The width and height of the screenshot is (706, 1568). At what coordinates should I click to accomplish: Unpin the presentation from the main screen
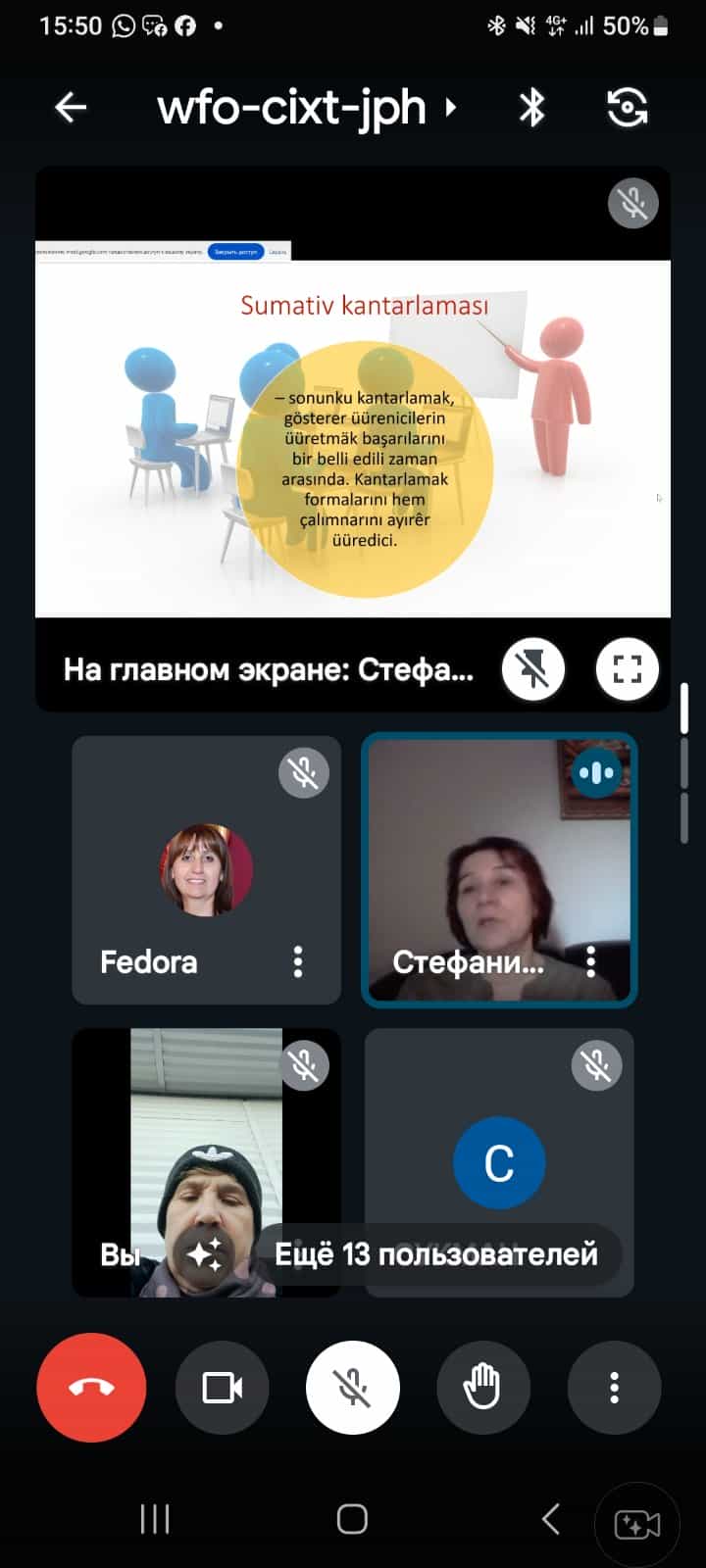532,669
